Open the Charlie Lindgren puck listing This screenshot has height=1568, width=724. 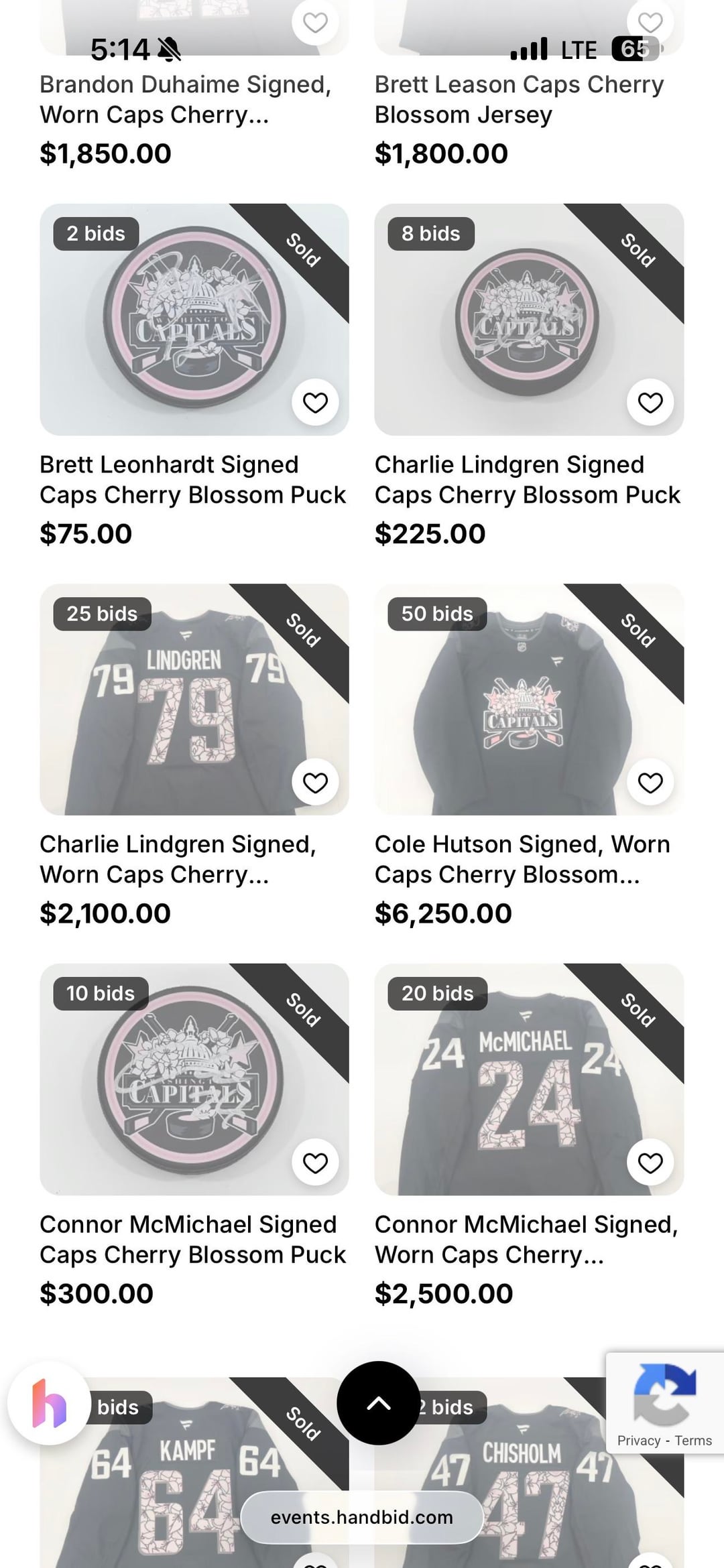[x=528, y=480]
